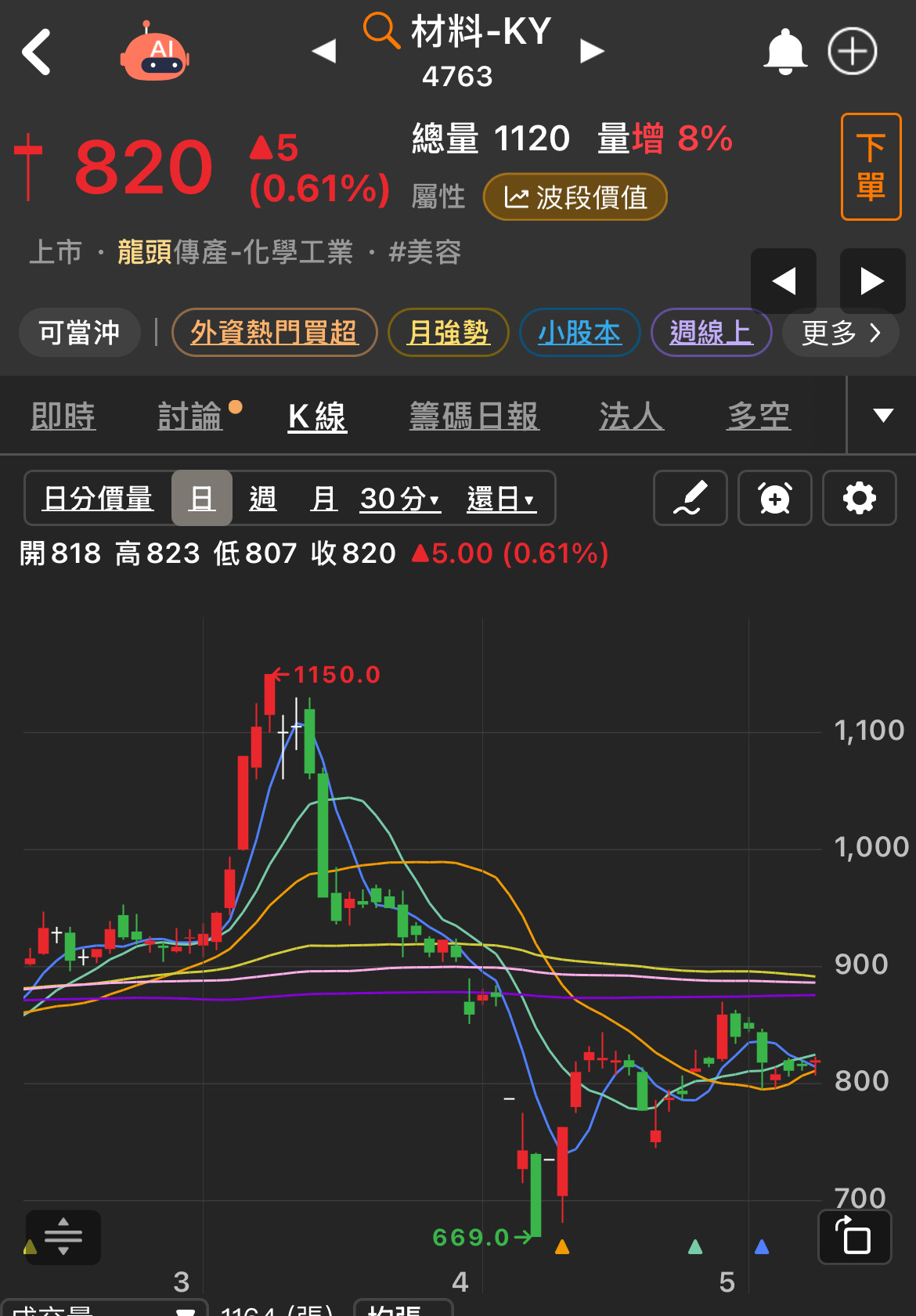Switch to the 法人 tab
916x1316 pixels.
[x=631, y=416]
